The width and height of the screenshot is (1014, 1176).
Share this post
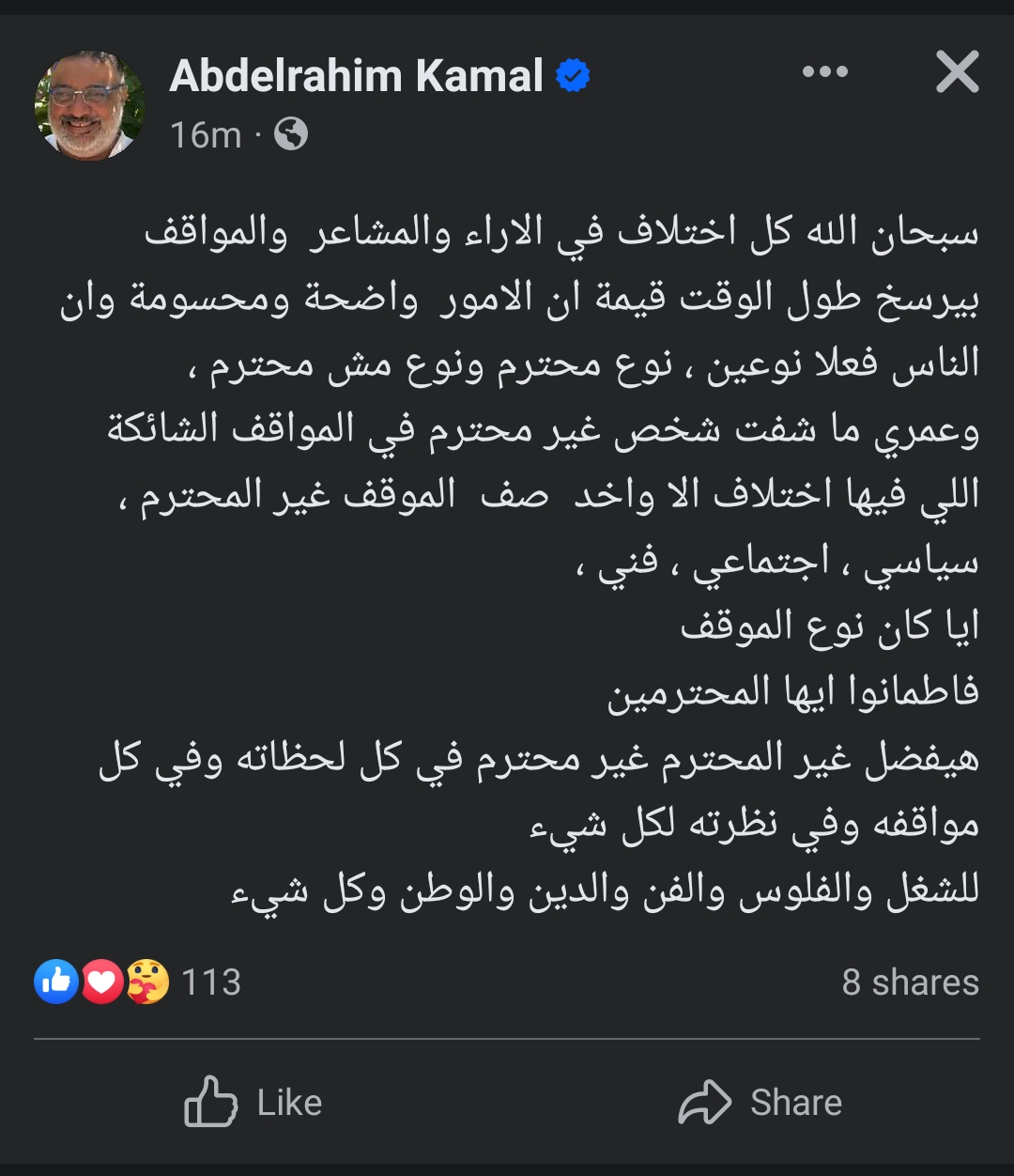pos(760,1102)
